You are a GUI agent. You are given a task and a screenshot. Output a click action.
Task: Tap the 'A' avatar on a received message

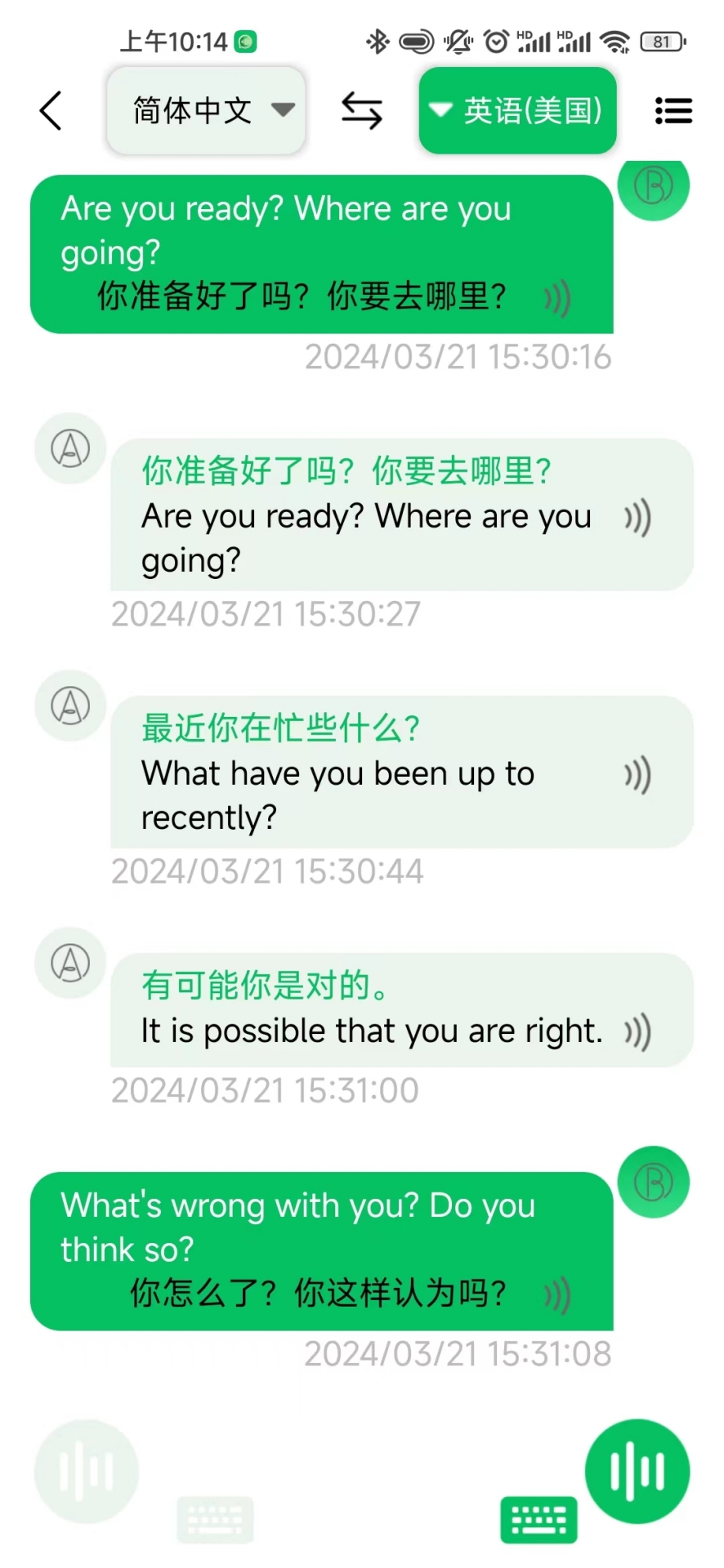click(69, 448)
